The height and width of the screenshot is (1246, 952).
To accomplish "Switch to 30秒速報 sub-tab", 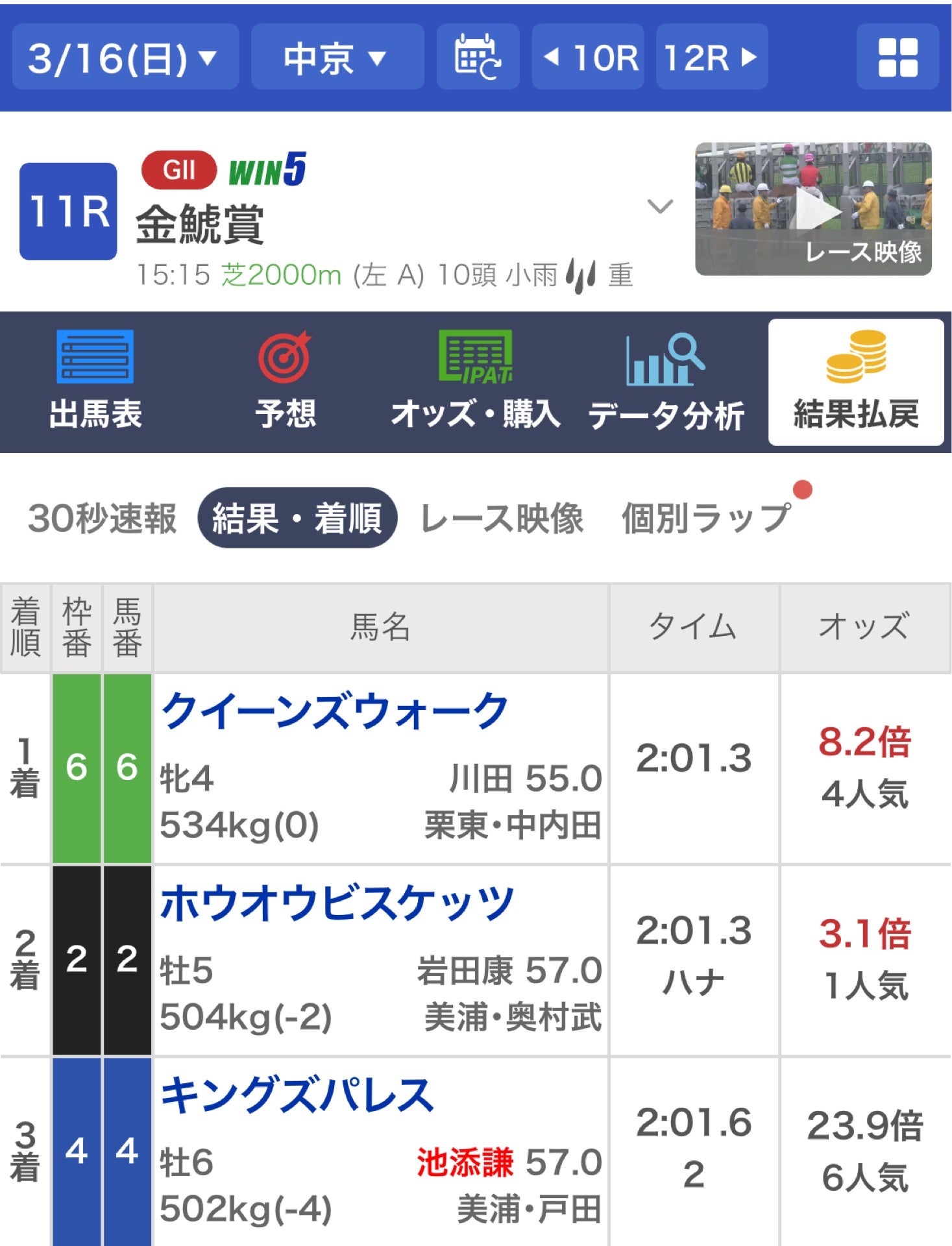I will pos(103,519).
